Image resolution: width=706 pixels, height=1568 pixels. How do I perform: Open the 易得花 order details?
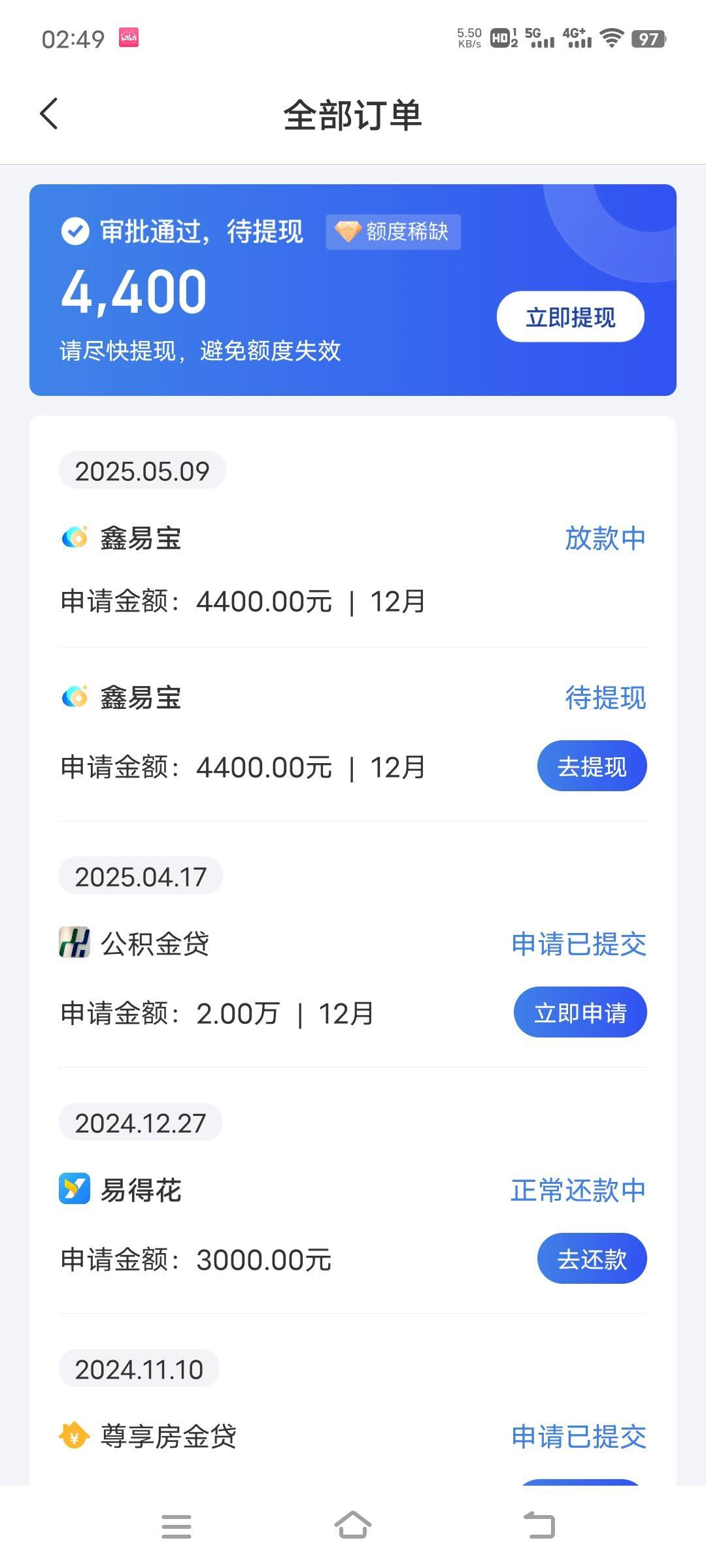353,1223
